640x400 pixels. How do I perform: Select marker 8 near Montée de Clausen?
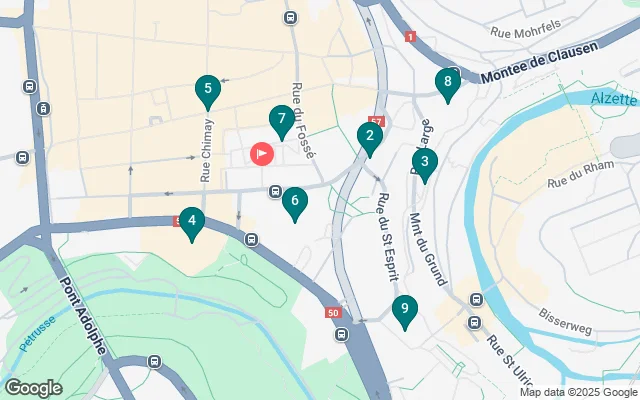point(448,82)
